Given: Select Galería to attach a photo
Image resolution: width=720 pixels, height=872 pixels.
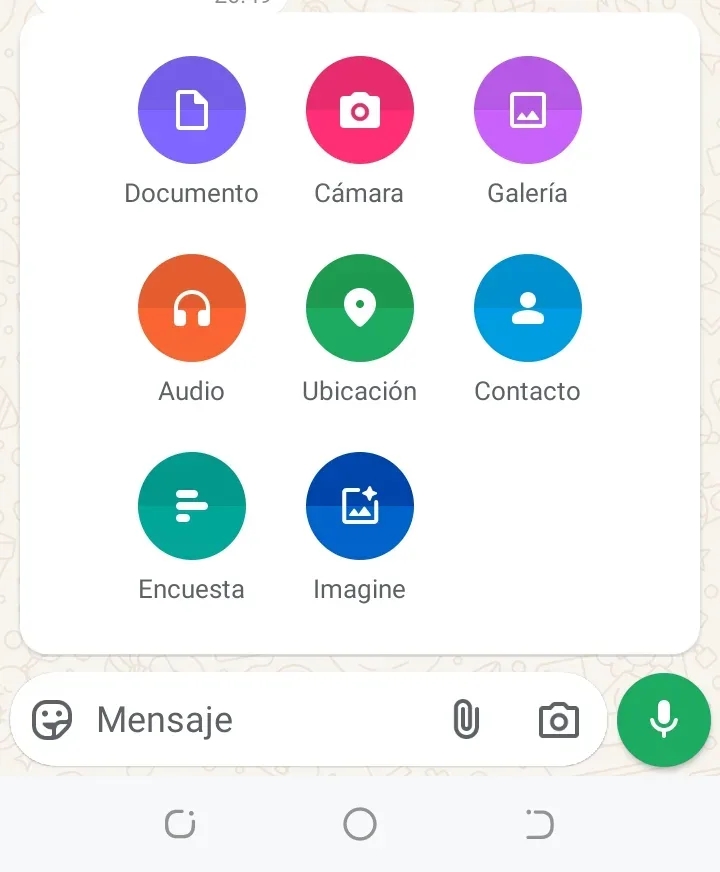Looking at the screenshot, I should [x=527, y=110].
